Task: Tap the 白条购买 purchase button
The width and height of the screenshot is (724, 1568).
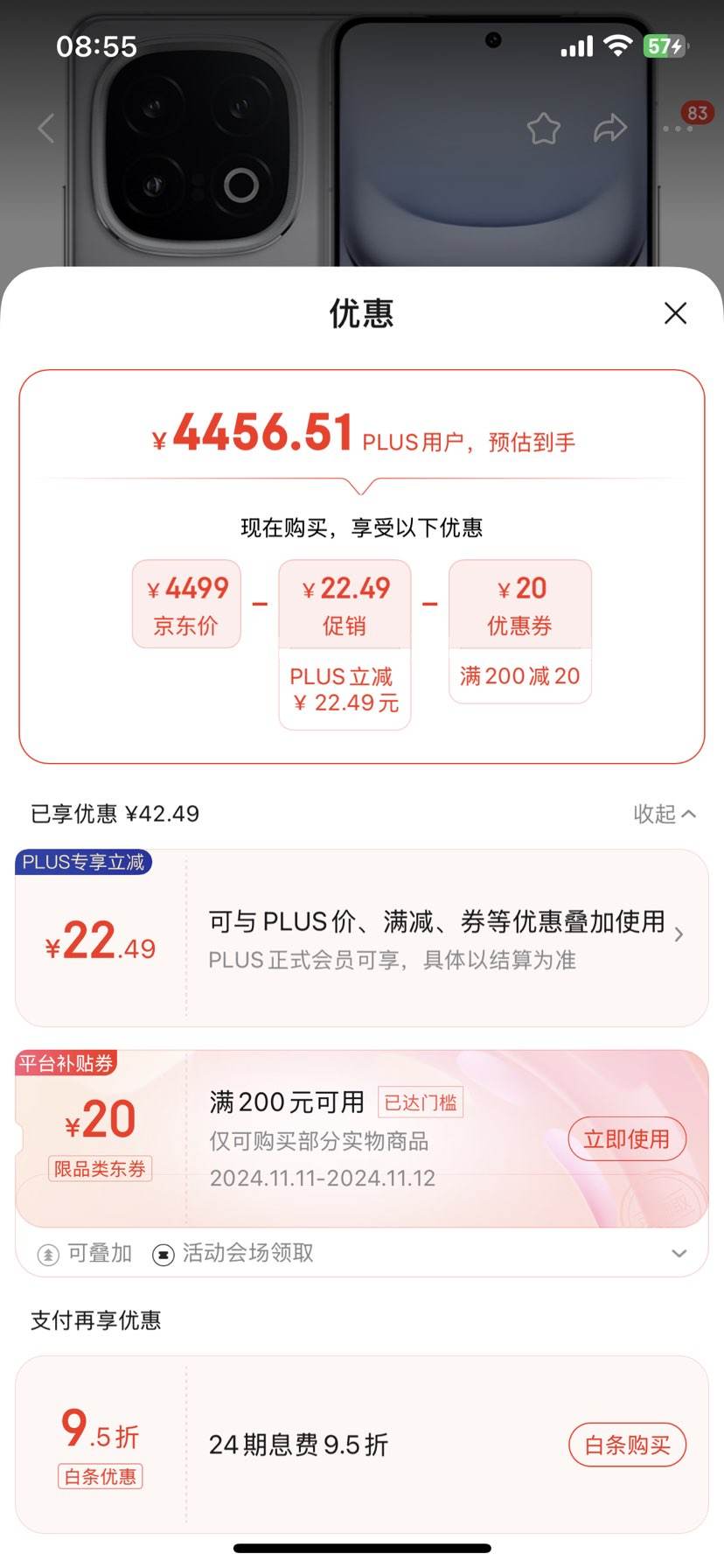Action: [627, 1445]
